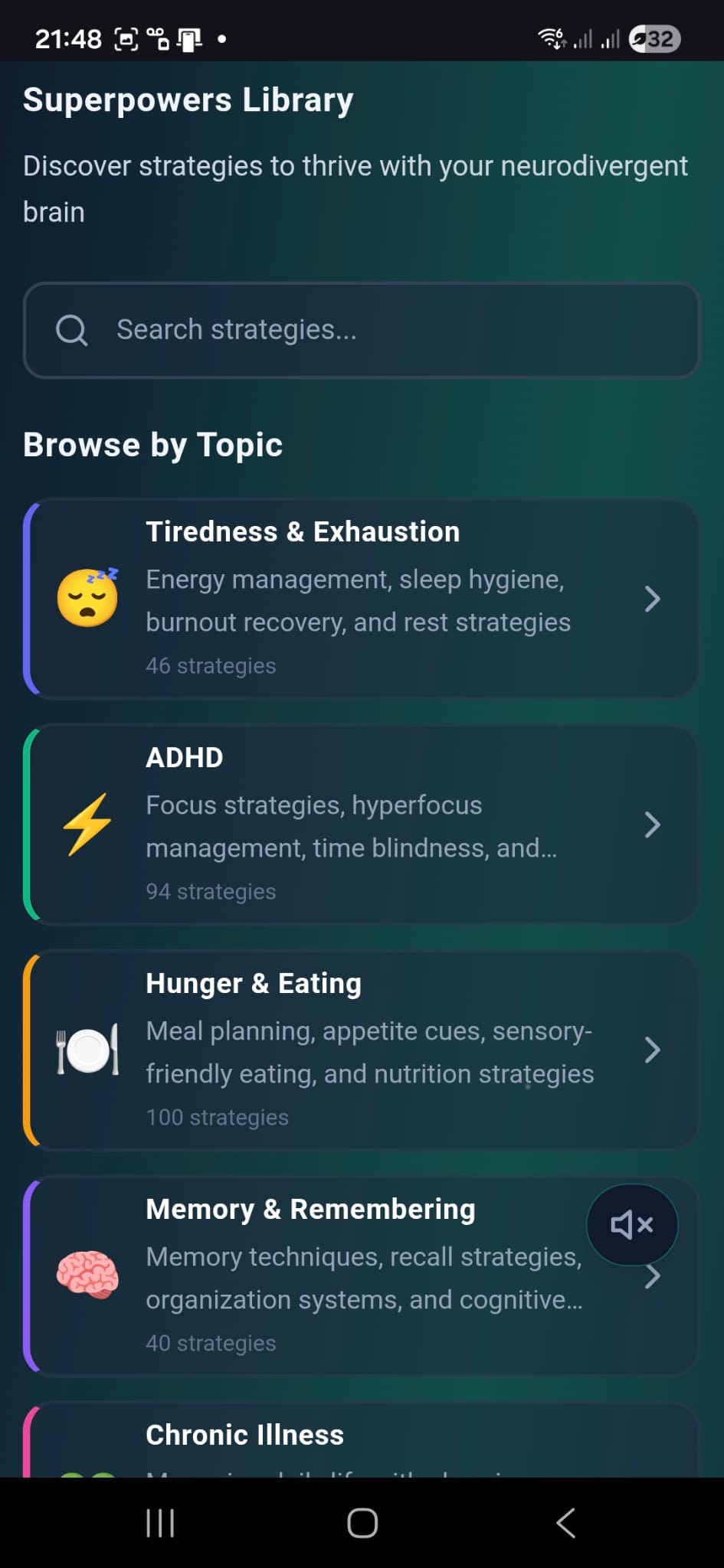Tap the chevron on Memory & Remembering
The image size is (724, 1568).
[x=652, y=1276]
